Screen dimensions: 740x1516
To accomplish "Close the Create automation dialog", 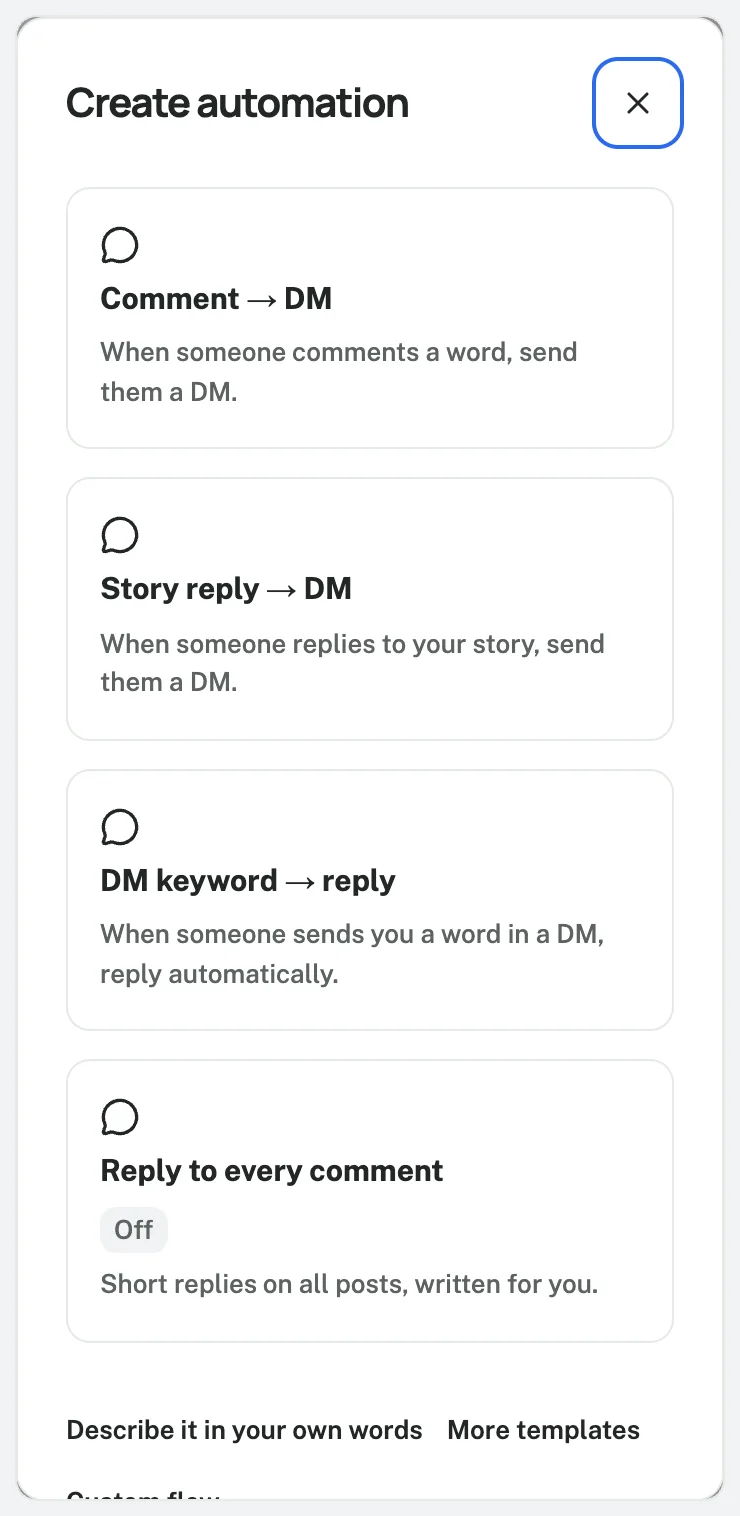I will pos(638,103).
